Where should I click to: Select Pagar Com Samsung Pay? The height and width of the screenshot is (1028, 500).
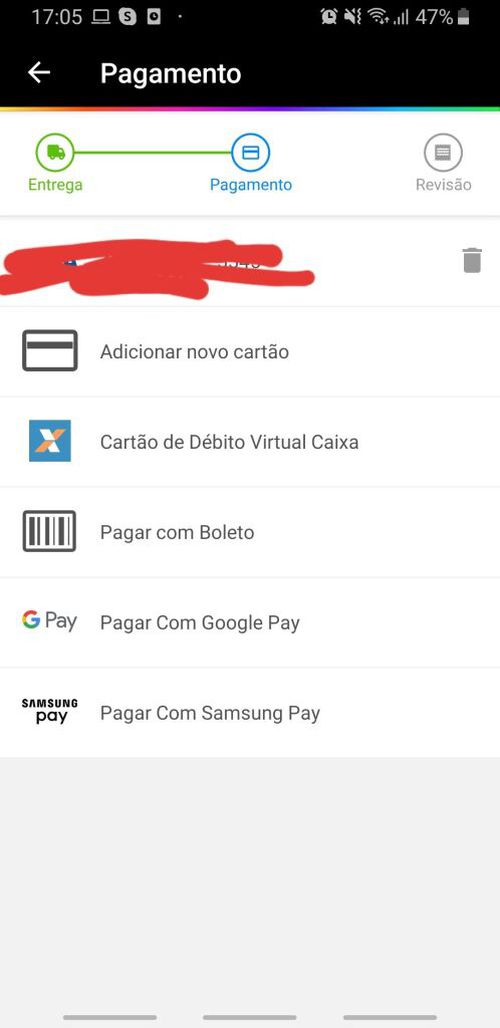coord(250,713)
